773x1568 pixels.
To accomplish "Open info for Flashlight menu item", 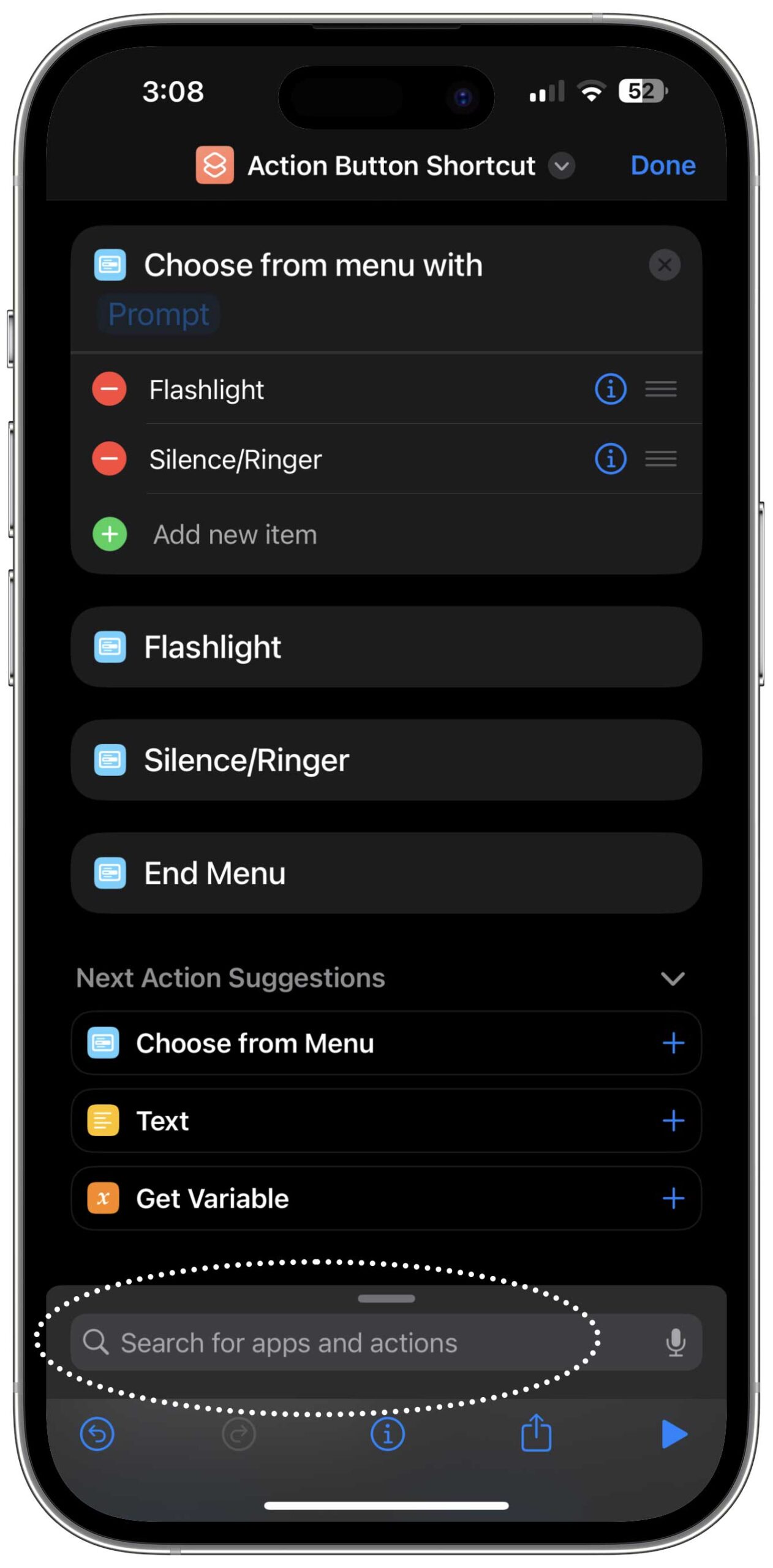I will pos(609,389).
